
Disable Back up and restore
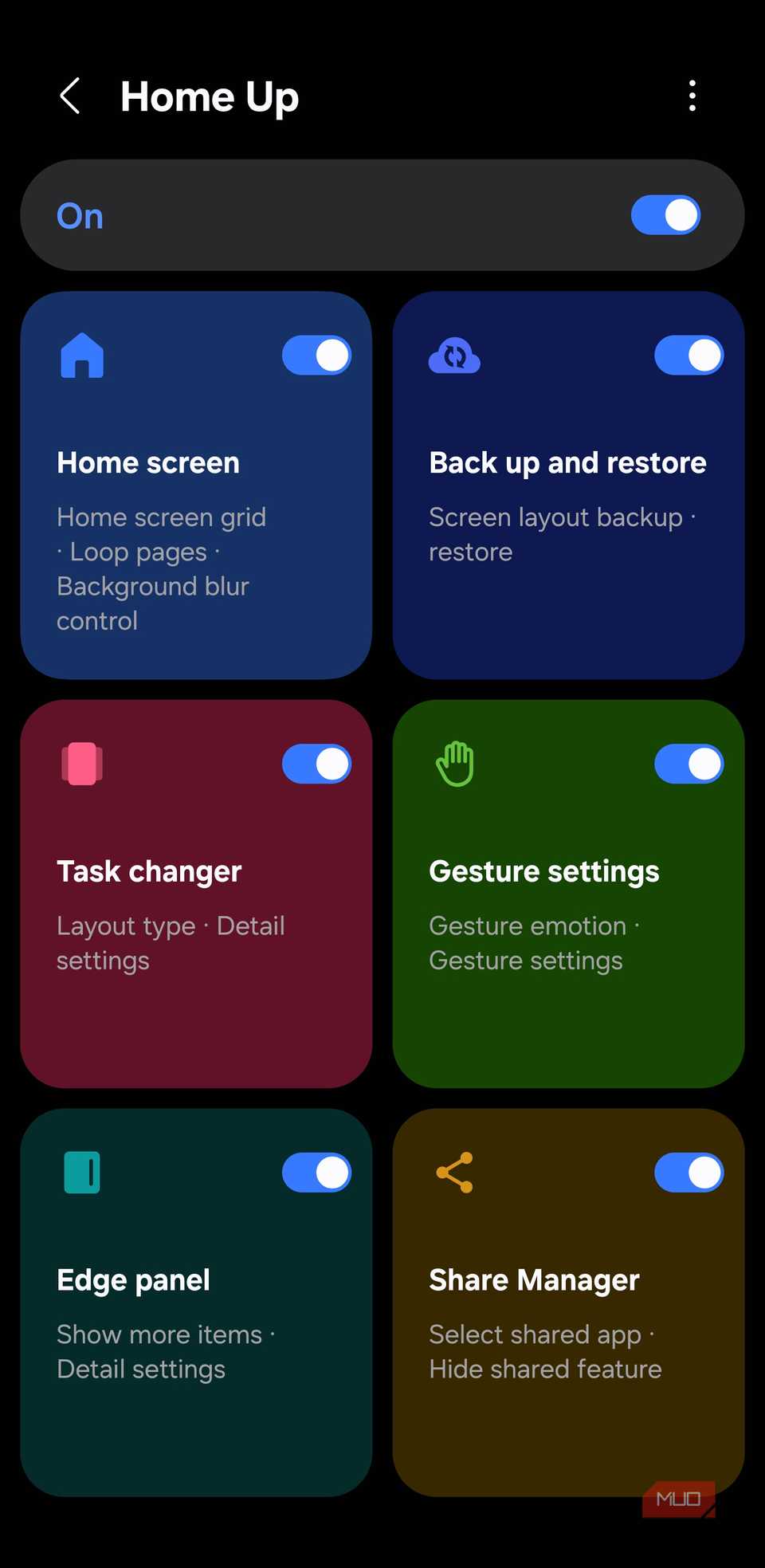coord(688,356)
